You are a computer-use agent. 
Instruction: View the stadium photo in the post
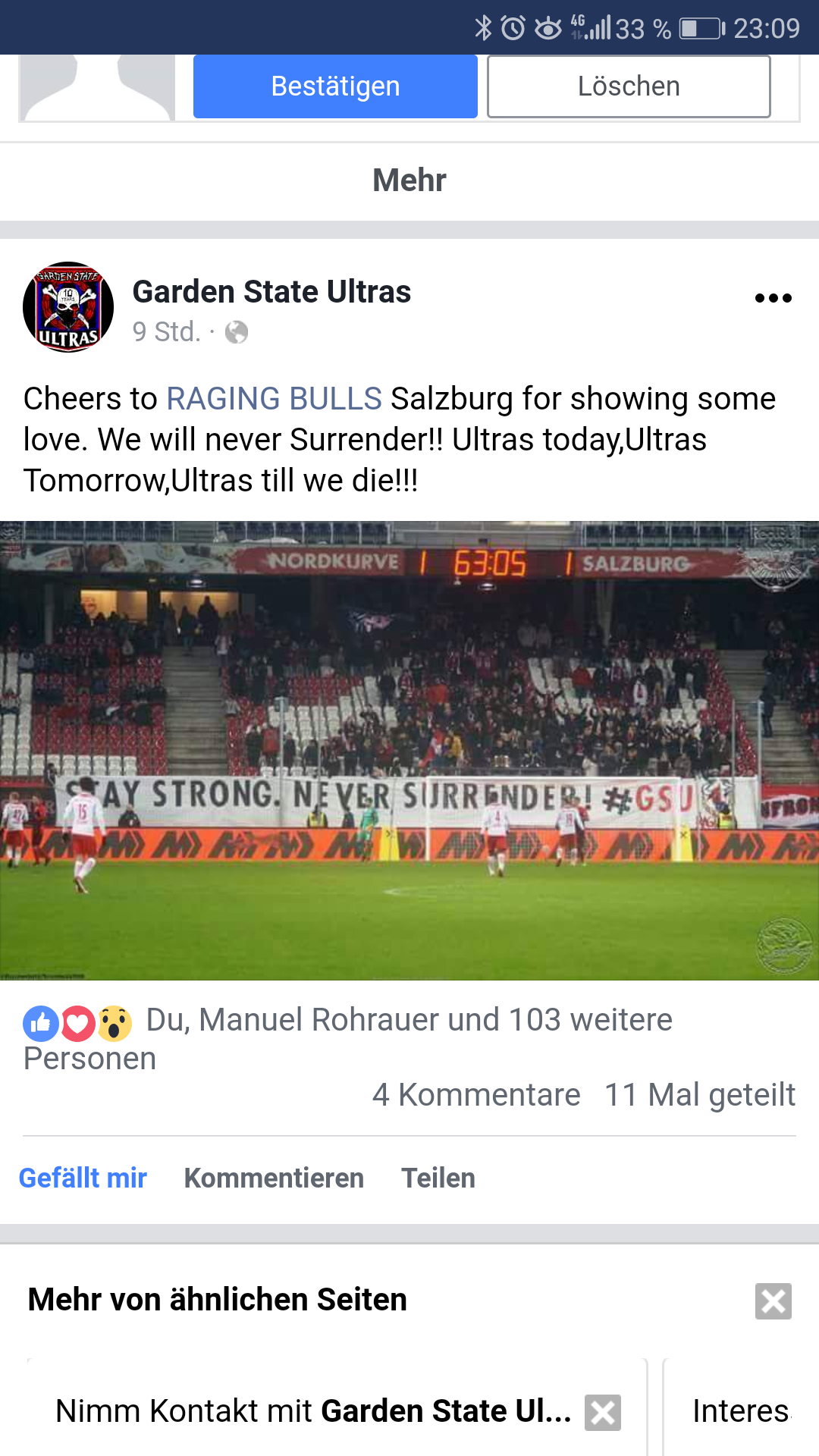(x=409, y=751)
